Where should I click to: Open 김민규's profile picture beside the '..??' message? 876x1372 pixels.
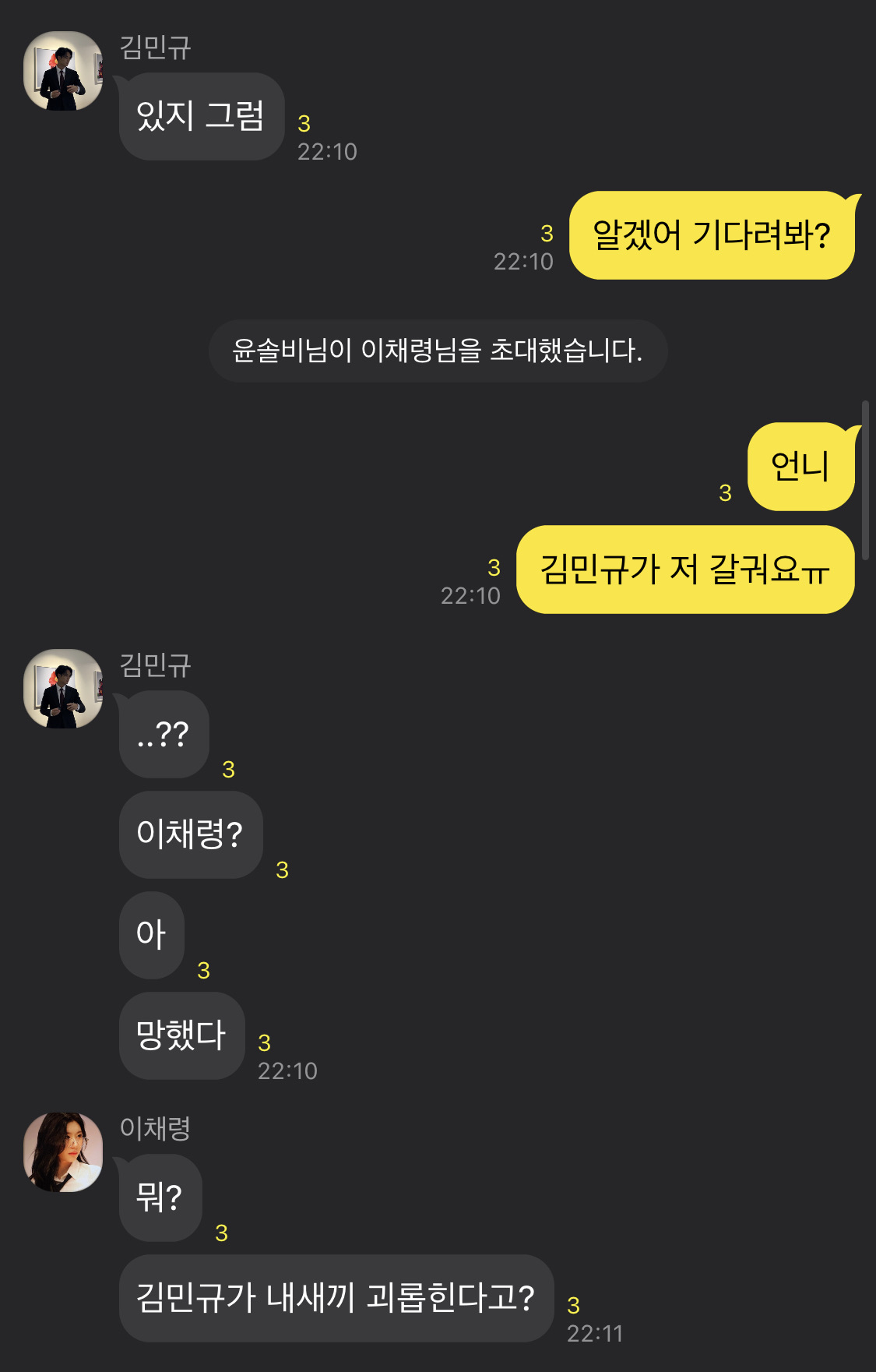[x=63, y=689]
